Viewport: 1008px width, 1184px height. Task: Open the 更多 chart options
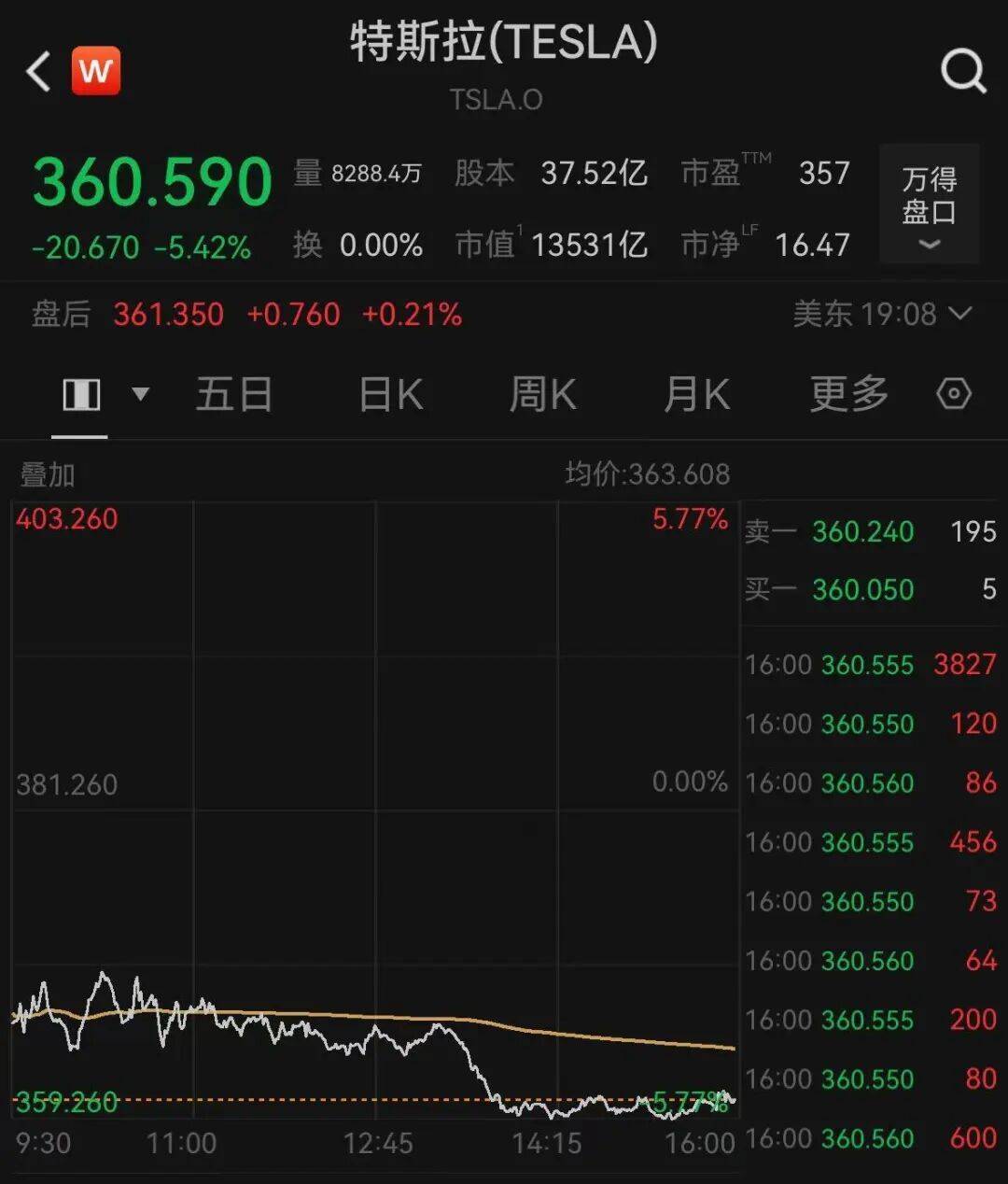point(848,394)
